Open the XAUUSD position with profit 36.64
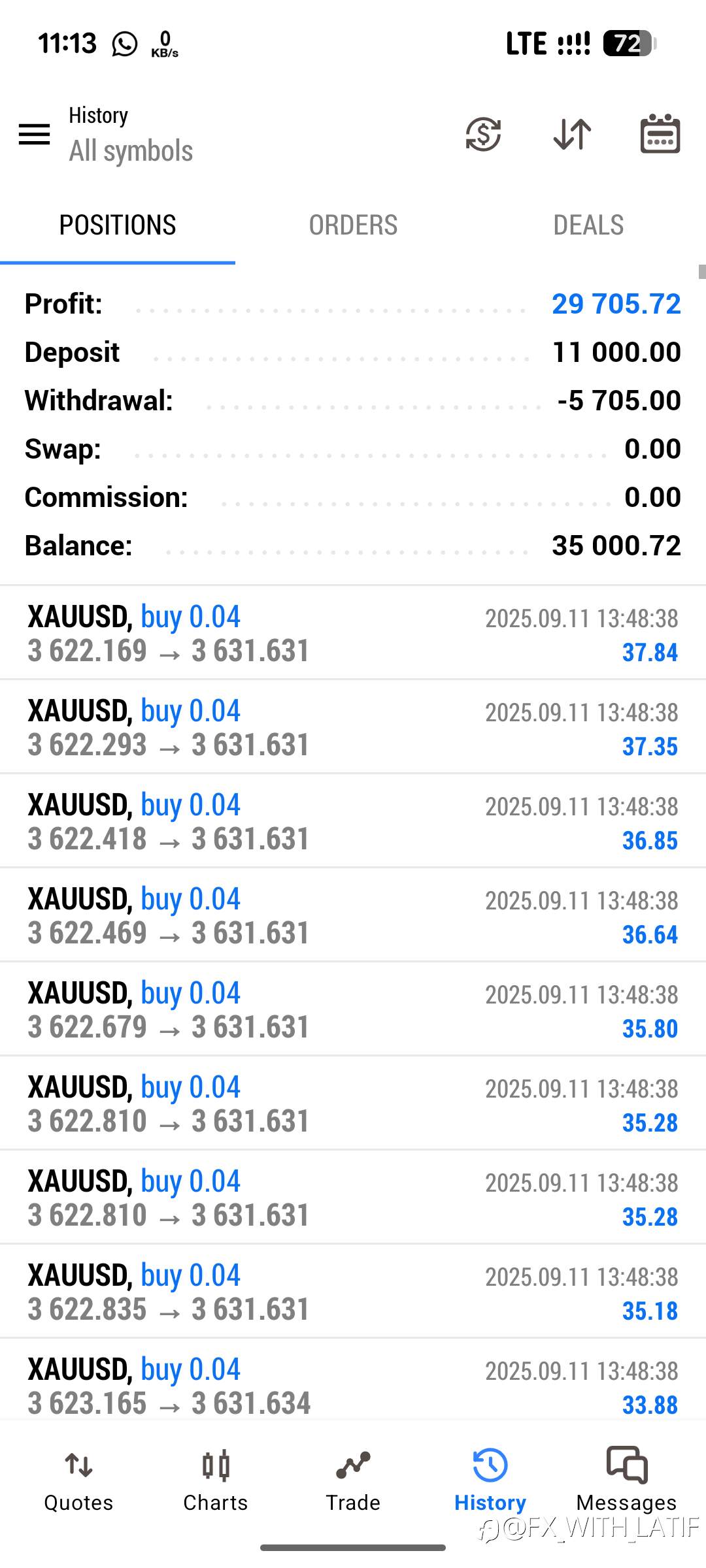Screen dimensions: 706x1568 click(x=353, y=915)
